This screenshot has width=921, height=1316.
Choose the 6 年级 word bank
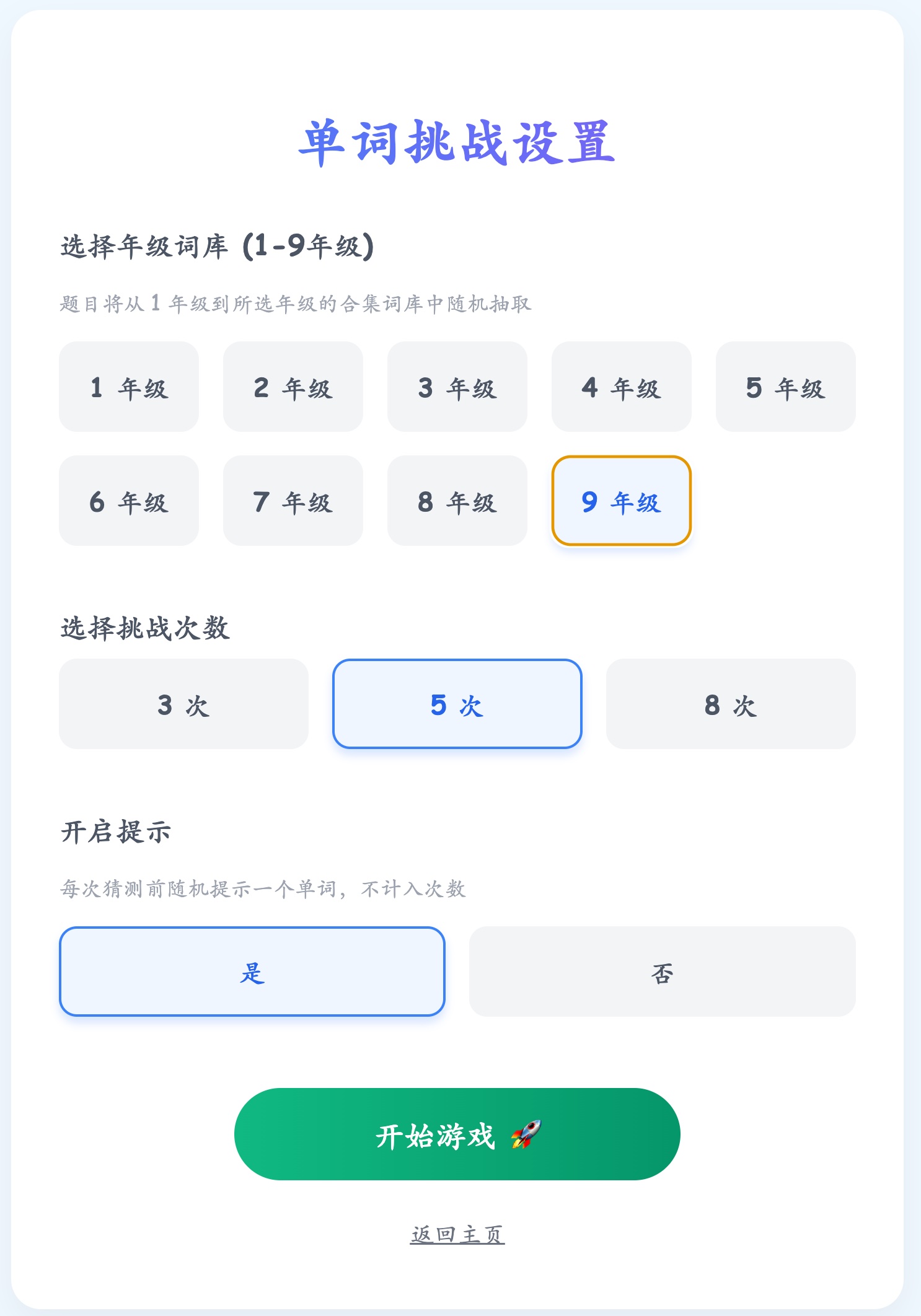tap(129, 501)
